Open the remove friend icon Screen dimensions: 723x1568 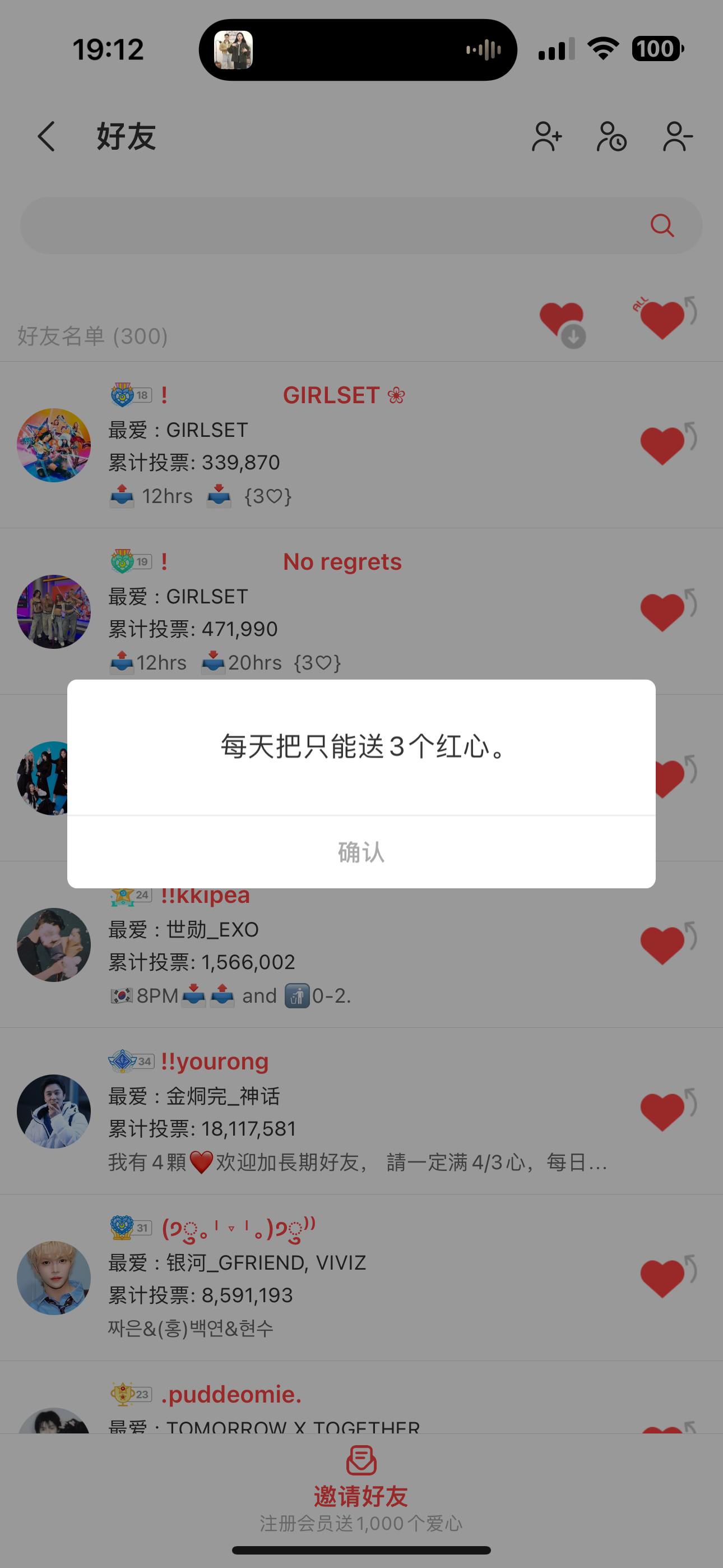tap(678, 136)
